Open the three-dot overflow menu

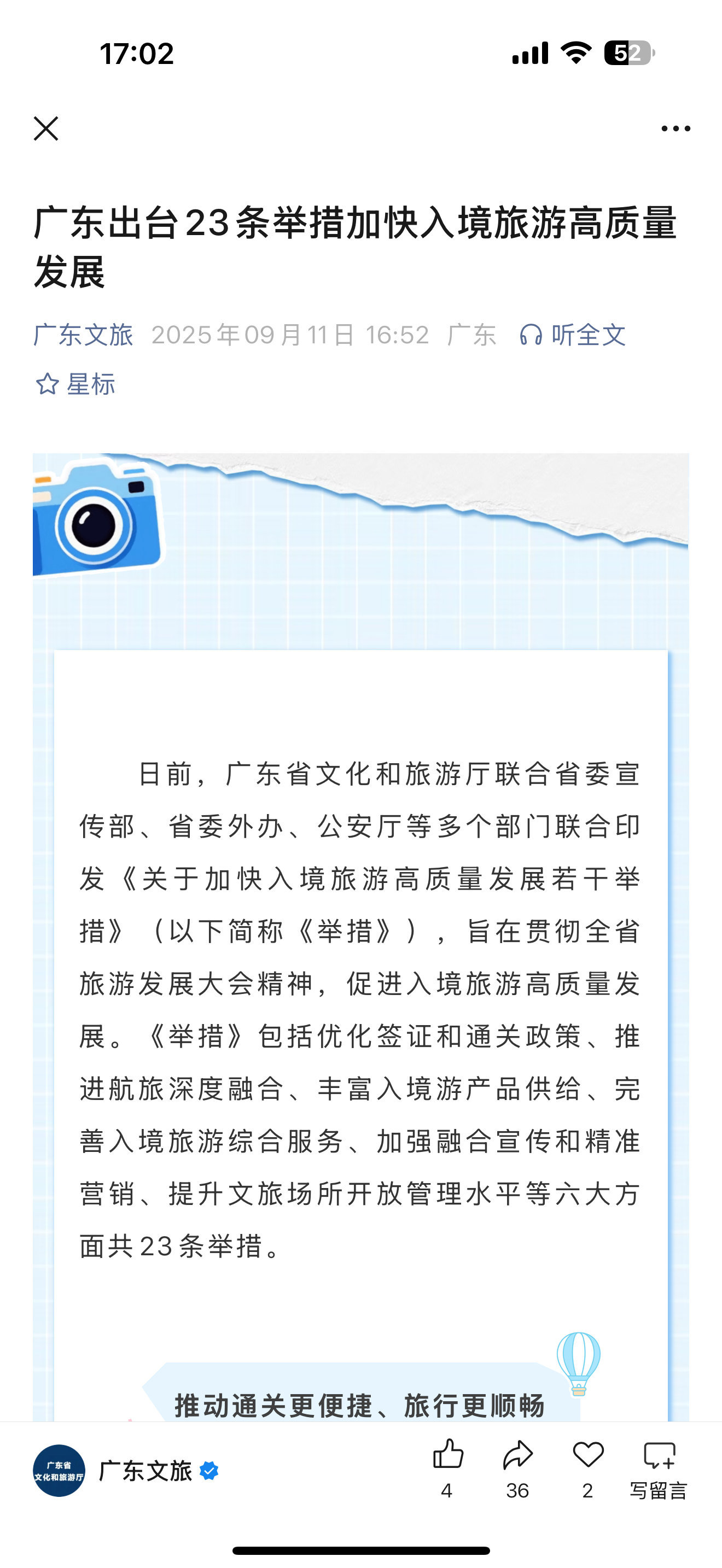click(676, 128)
